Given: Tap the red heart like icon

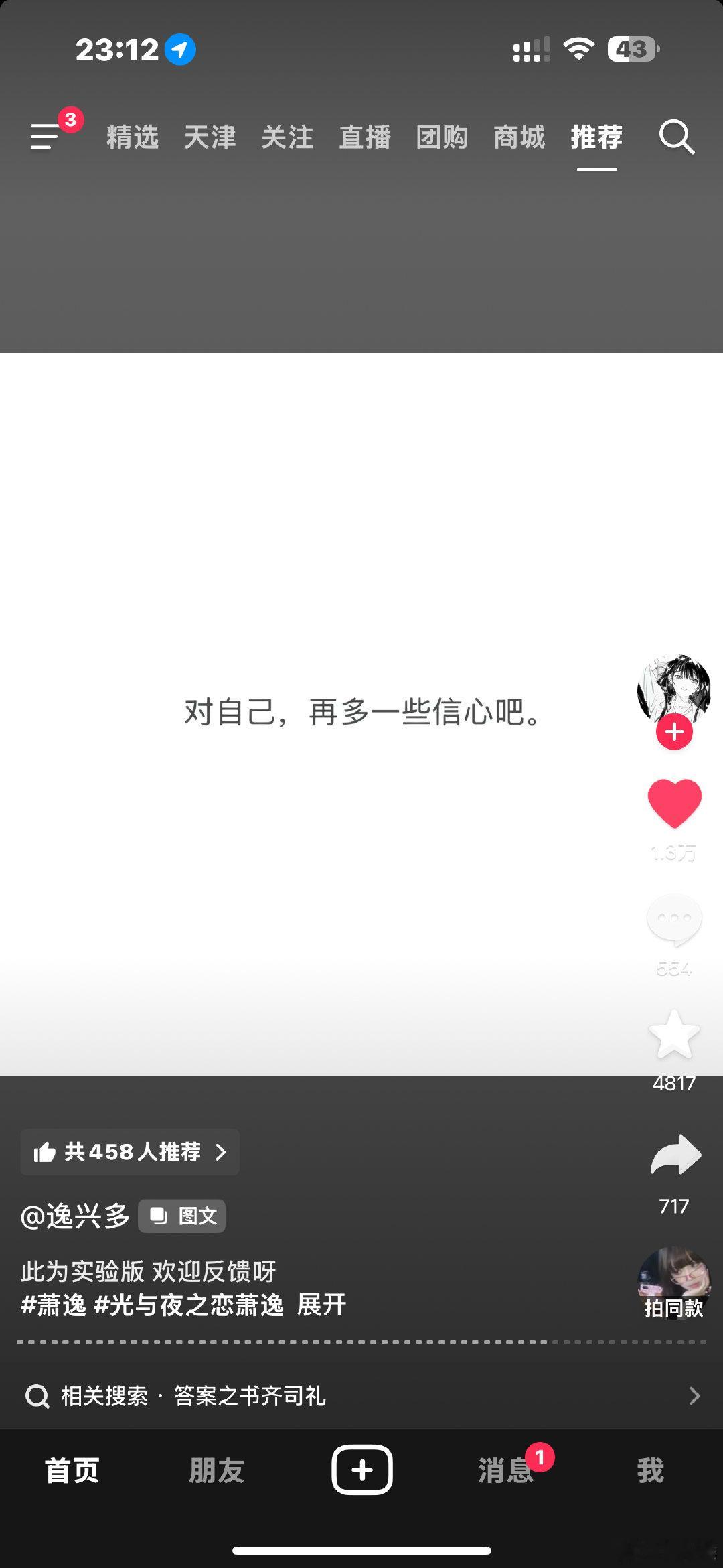Looking at the screenshot, I should tap(675, 804).
